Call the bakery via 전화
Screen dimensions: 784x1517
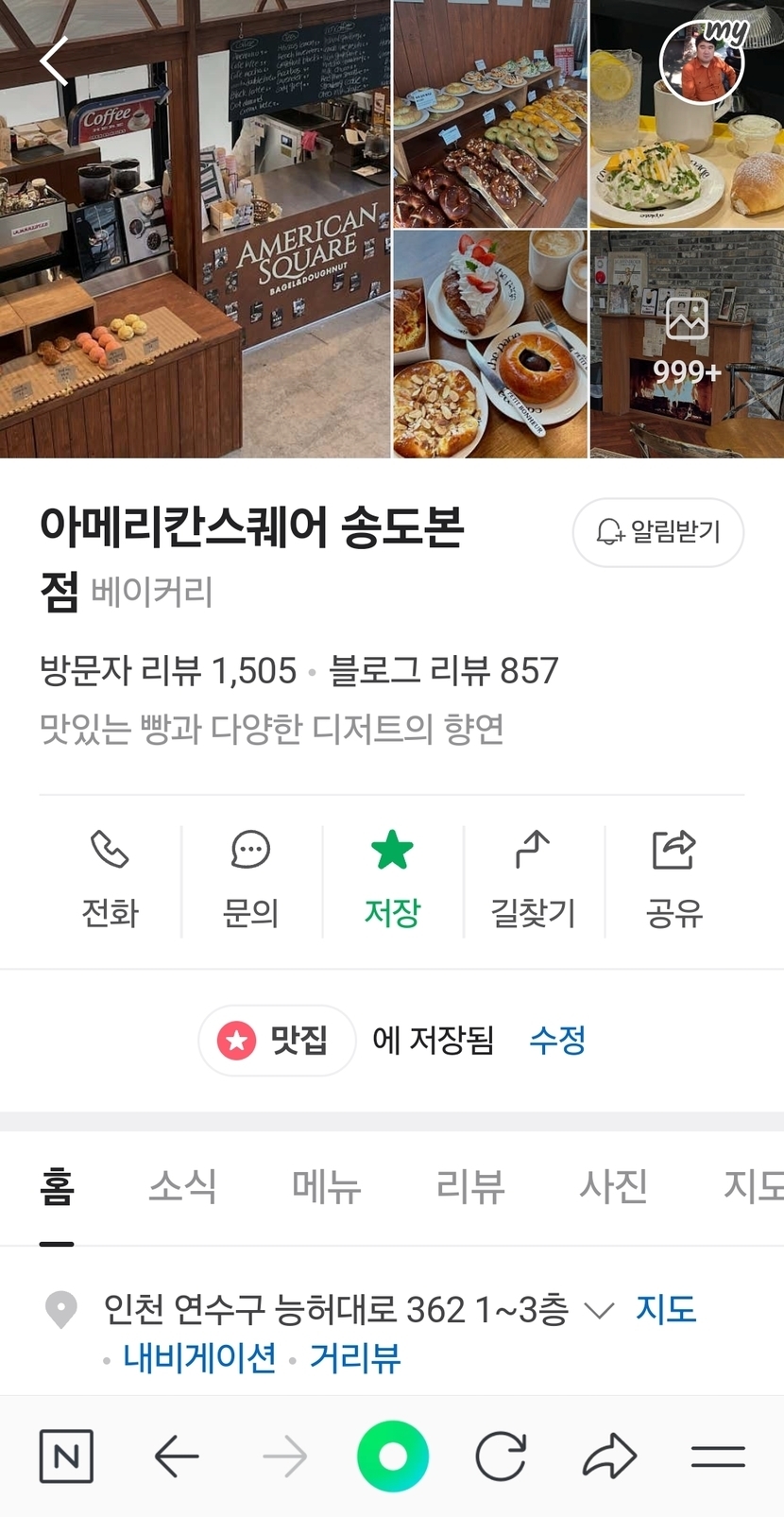[110, 880]
